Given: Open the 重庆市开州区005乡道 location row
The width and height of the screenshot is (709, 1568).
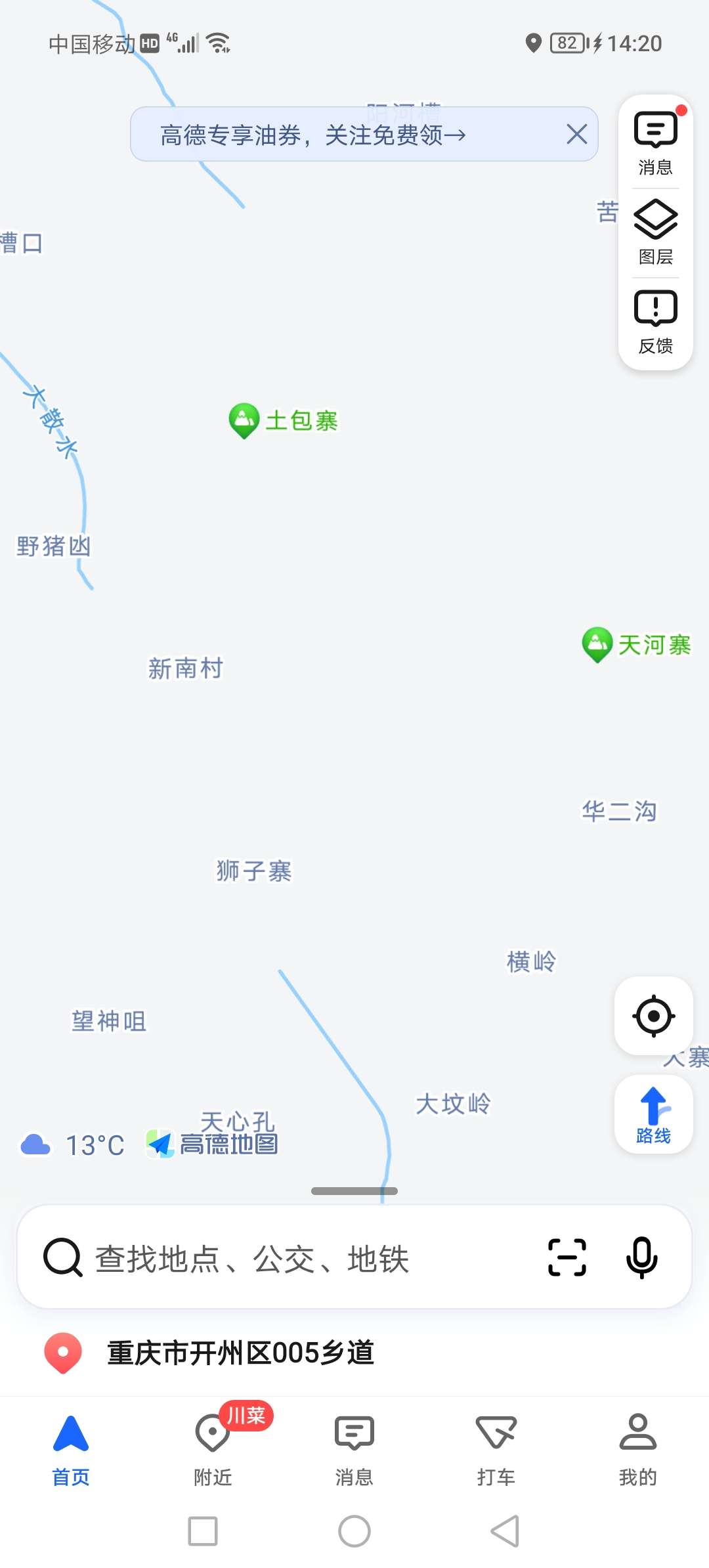Looking at the screenshot, I should (354, 1353).
